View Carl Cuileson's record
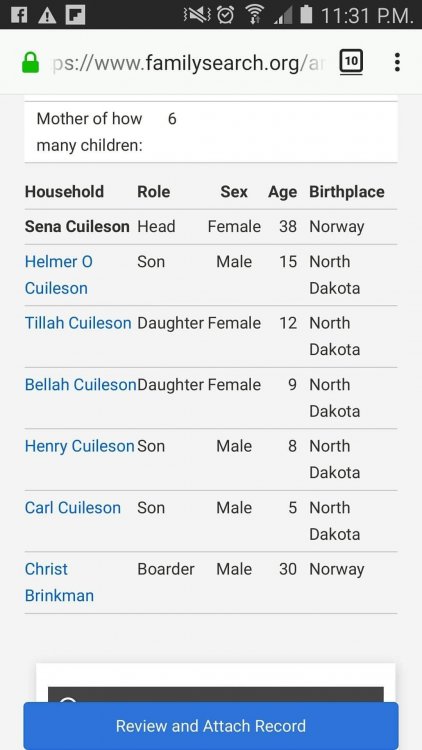This screenshot has width=422, height=750. point(73,507)
